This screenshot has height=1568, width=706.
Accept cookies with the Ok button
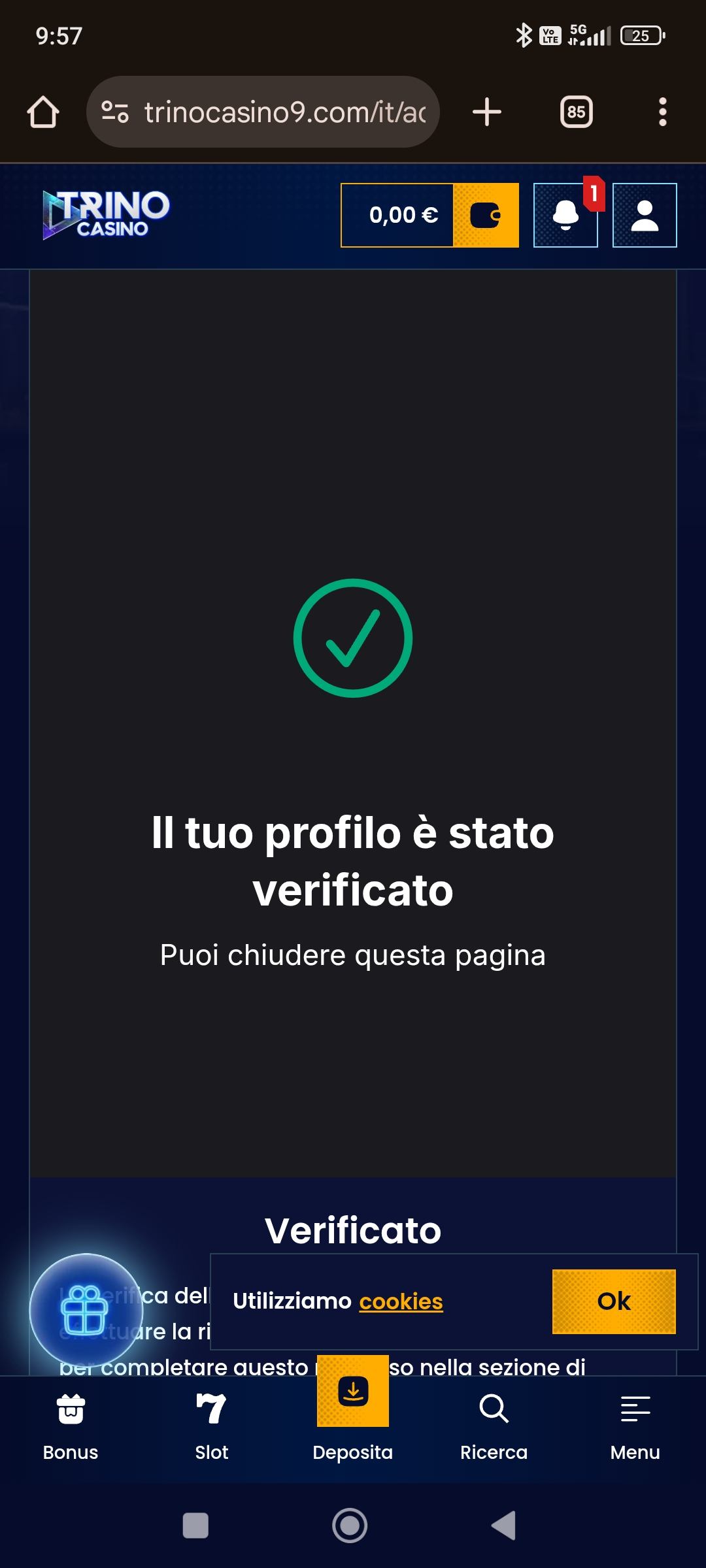pyautogui.click(x=614, y=1301)
